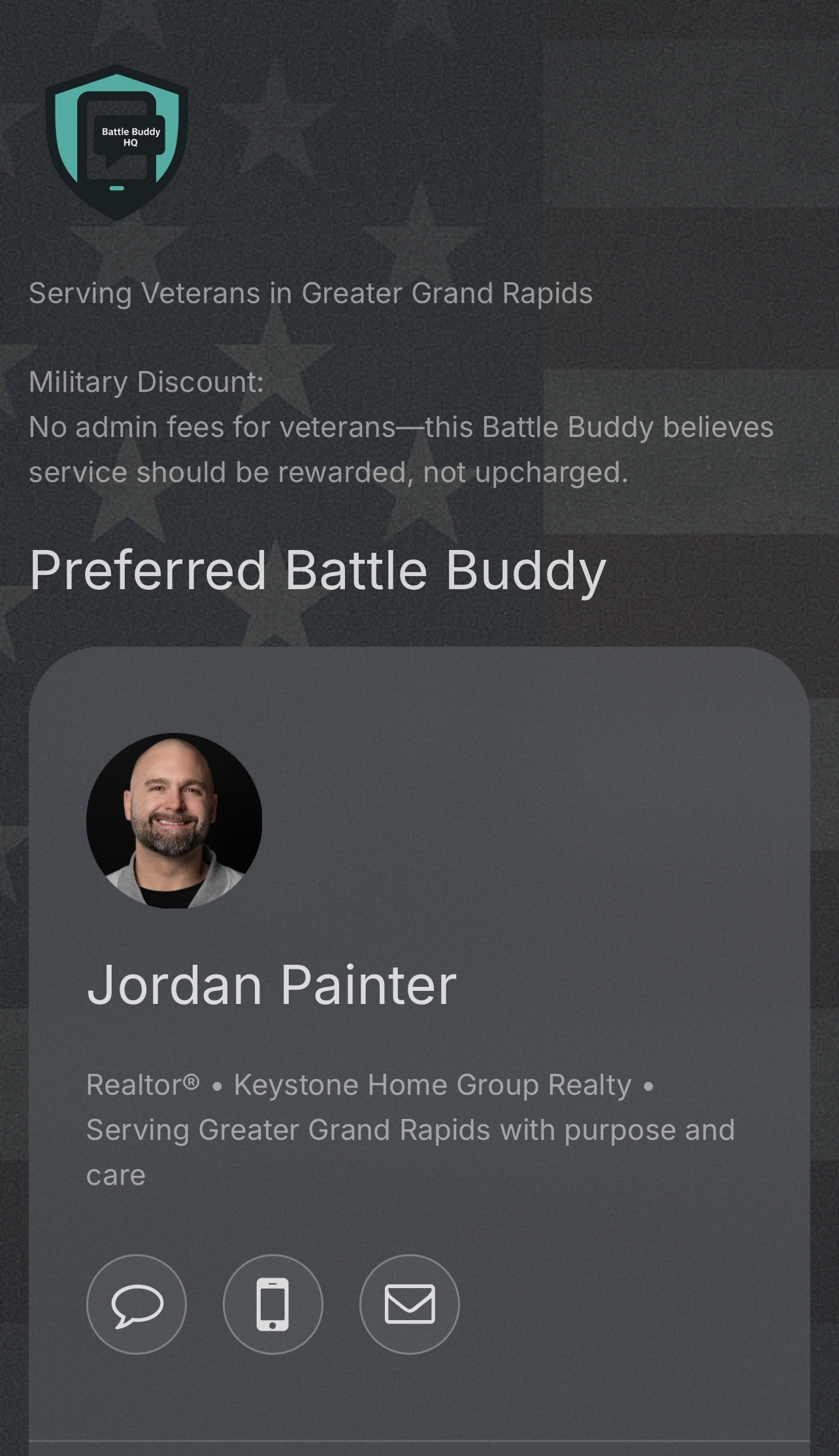The width and height of the screenshot is (839, 1456).
Task: Send a text message to Jordan Painter
Action: (x=137, y=1304)
